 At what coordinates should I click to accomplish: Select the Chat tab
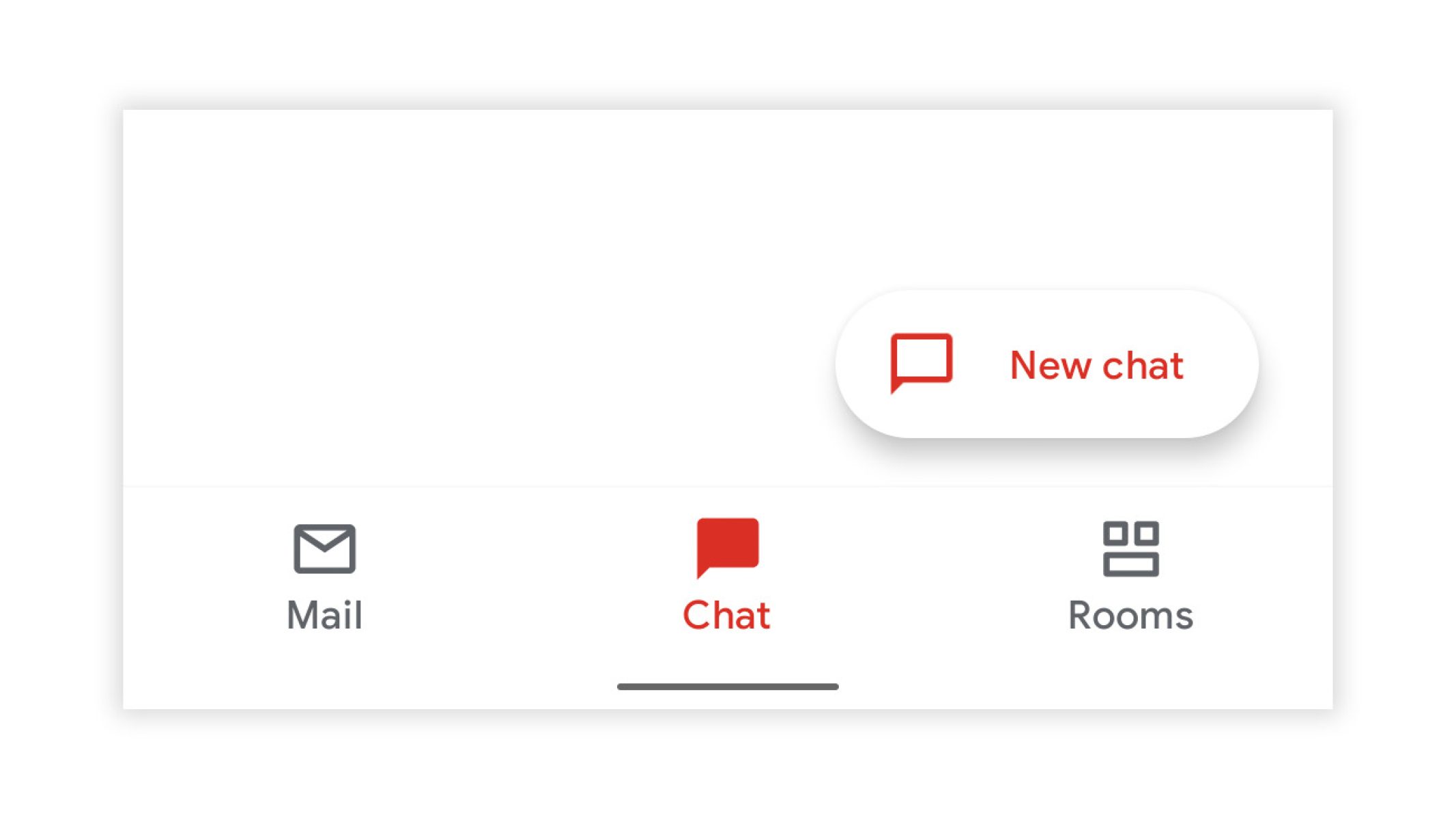coord(727,576)
